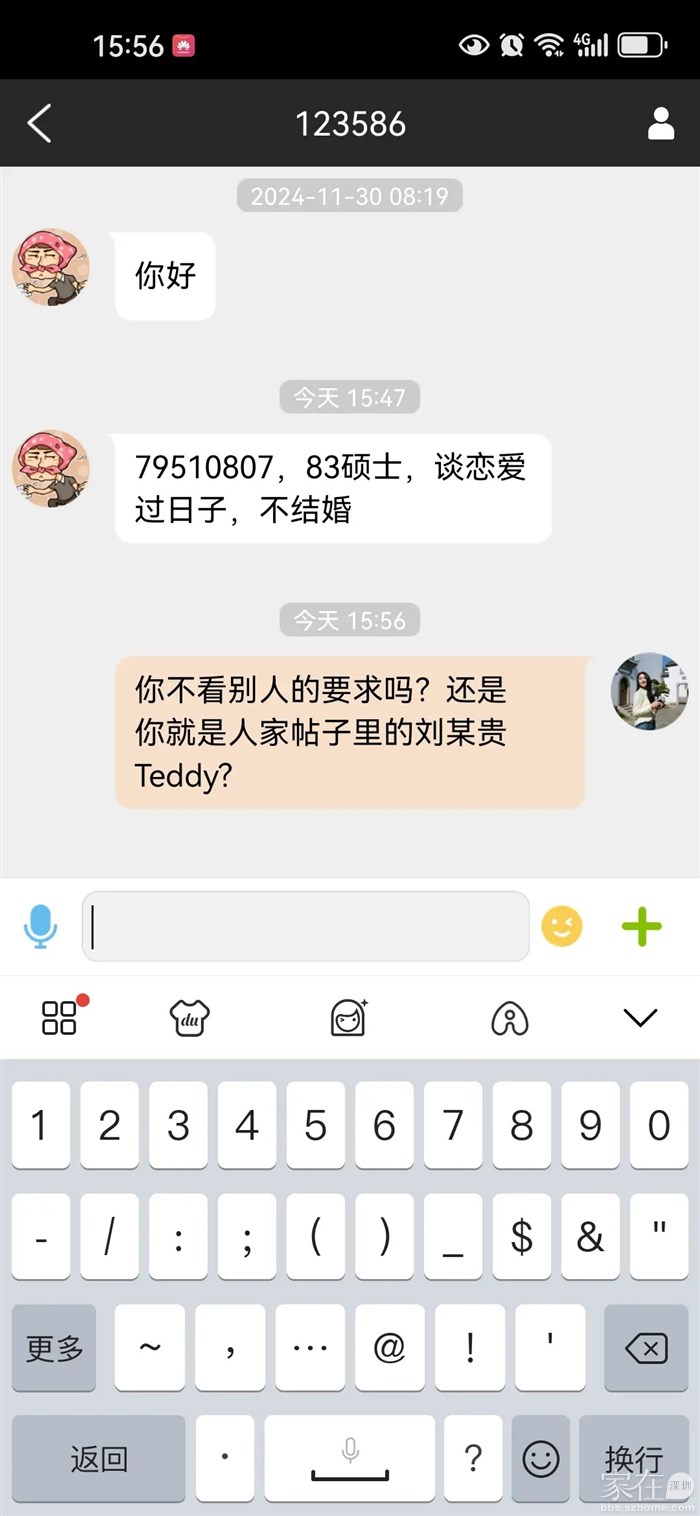This screenshot has height=1516, width=700.
Task: Go back from the 123586 chat
Action: click(x=39, y=124)
